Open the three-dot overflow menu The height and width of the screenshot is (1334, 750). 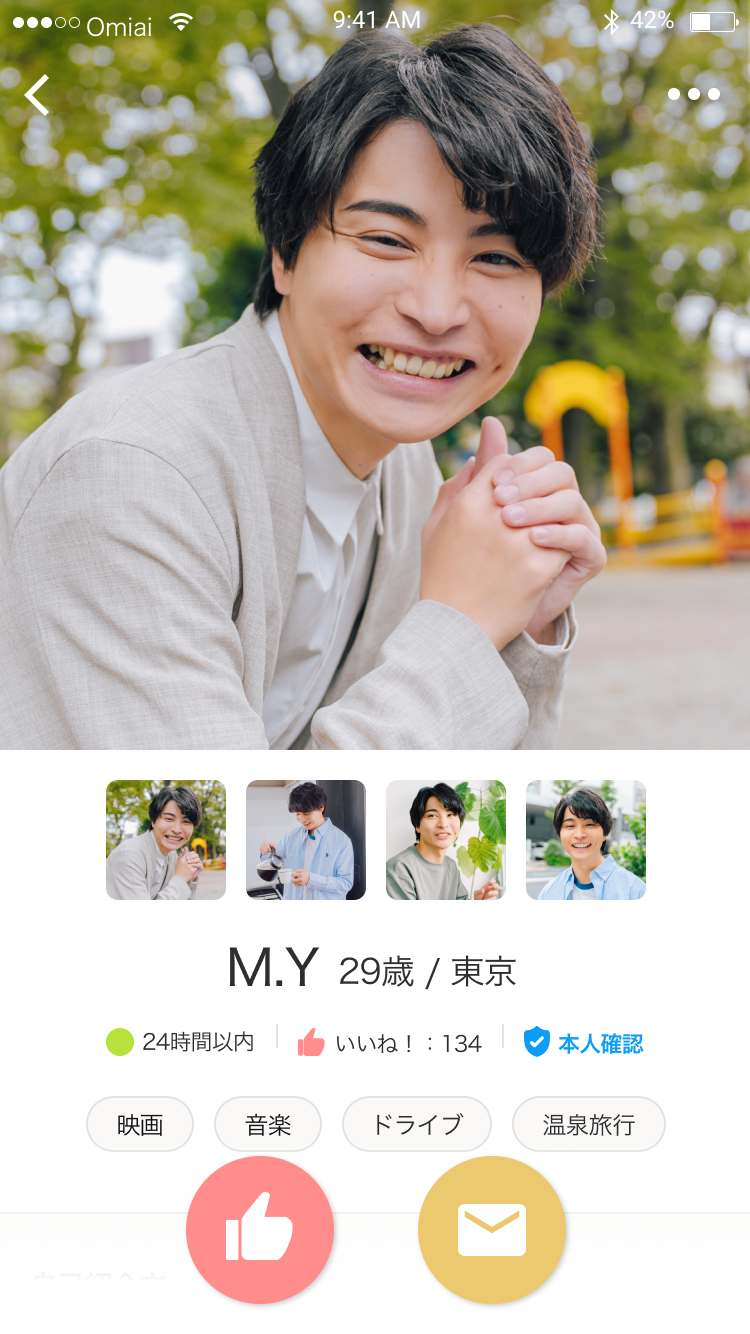(694, 94)
